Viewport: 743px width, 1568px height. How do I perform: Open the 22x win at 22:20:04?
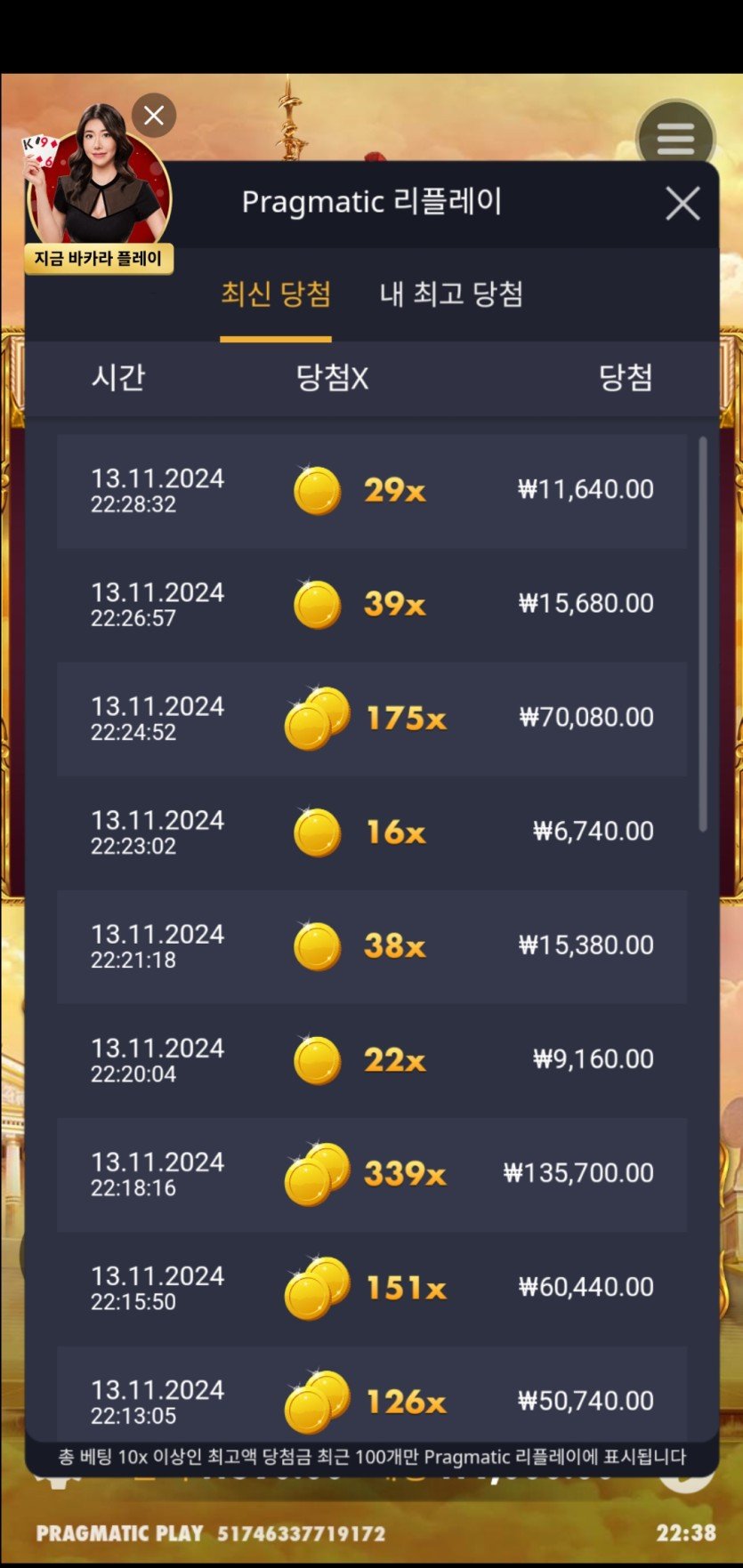click(x=371, y=1059)
